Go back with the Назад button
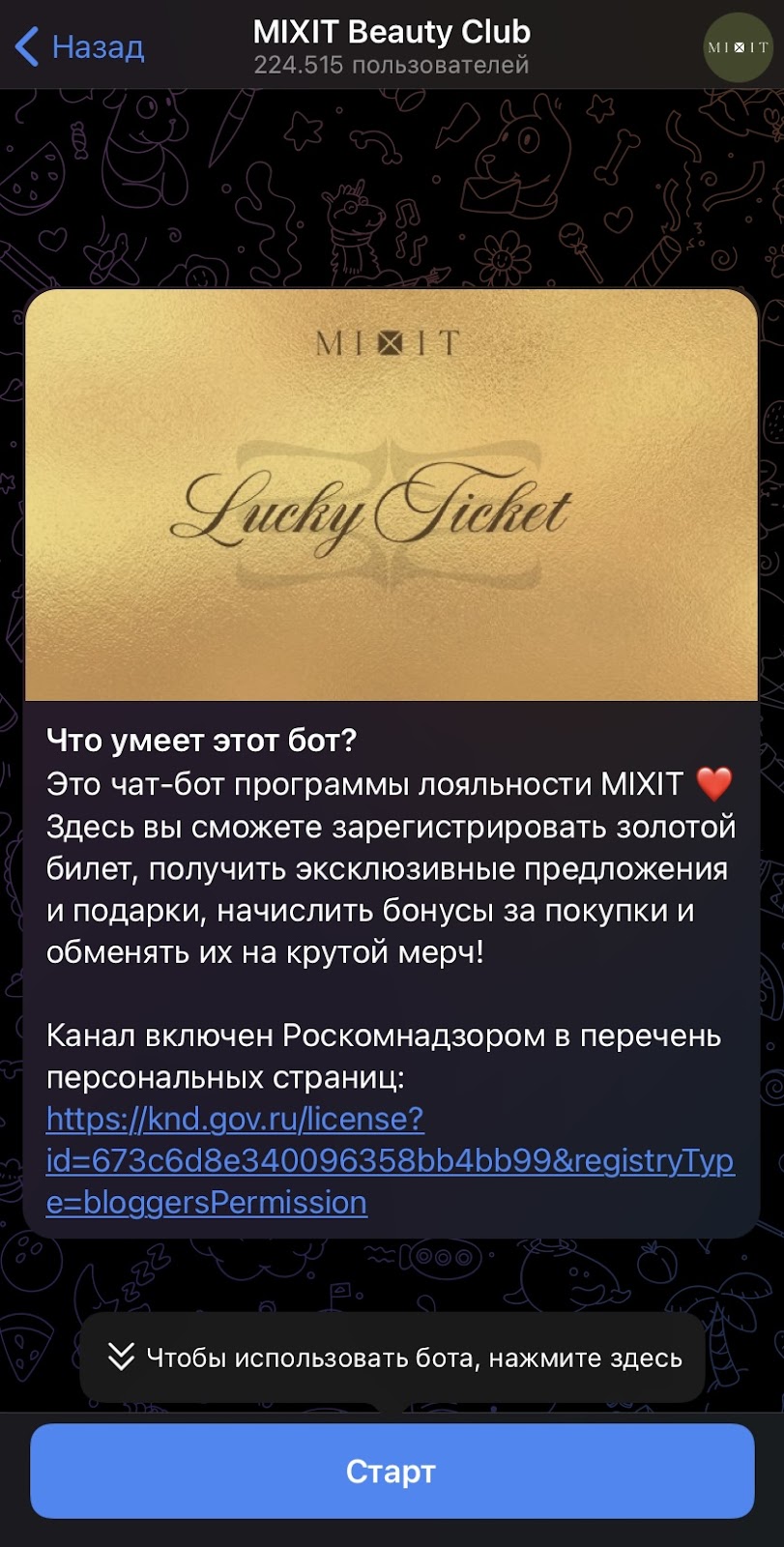 pyautogui.click(x=80, y=46)
